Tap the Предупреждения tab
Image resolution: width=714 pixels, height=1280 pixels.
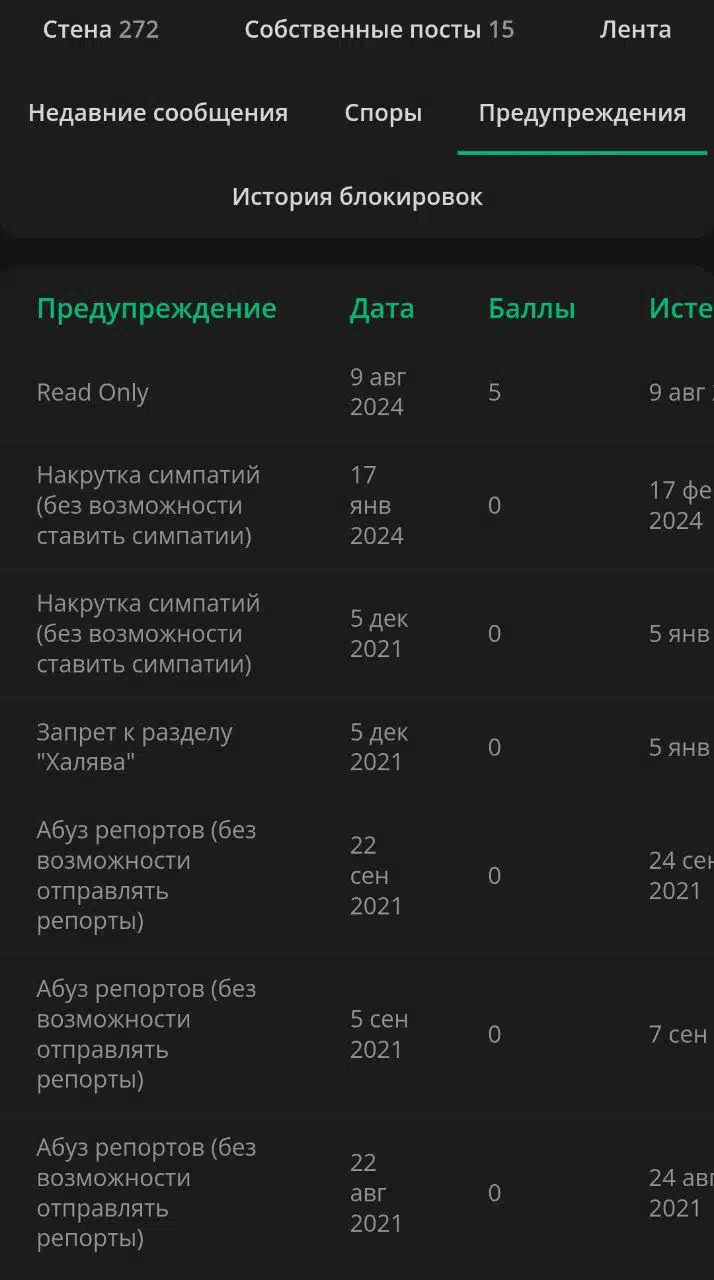(582, 114)
